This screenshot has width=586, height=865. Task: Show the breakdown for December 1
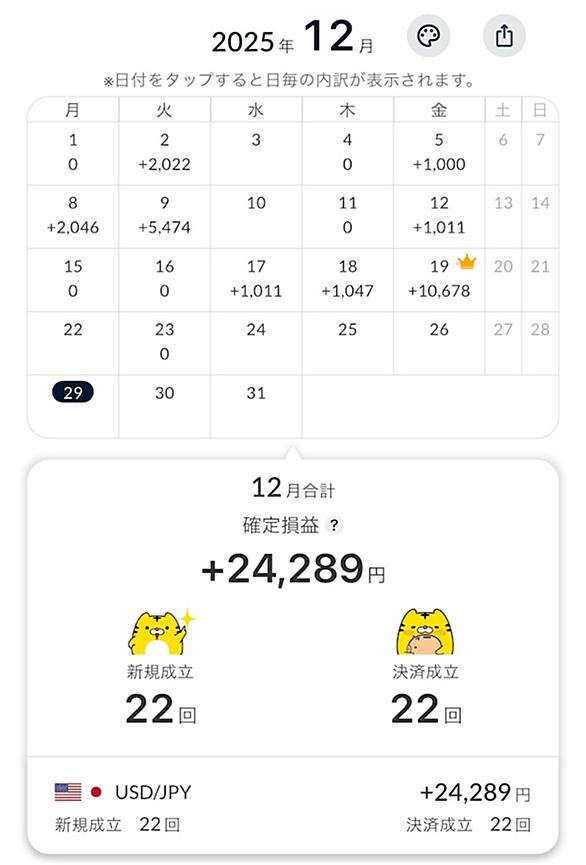tap(73, 153)
